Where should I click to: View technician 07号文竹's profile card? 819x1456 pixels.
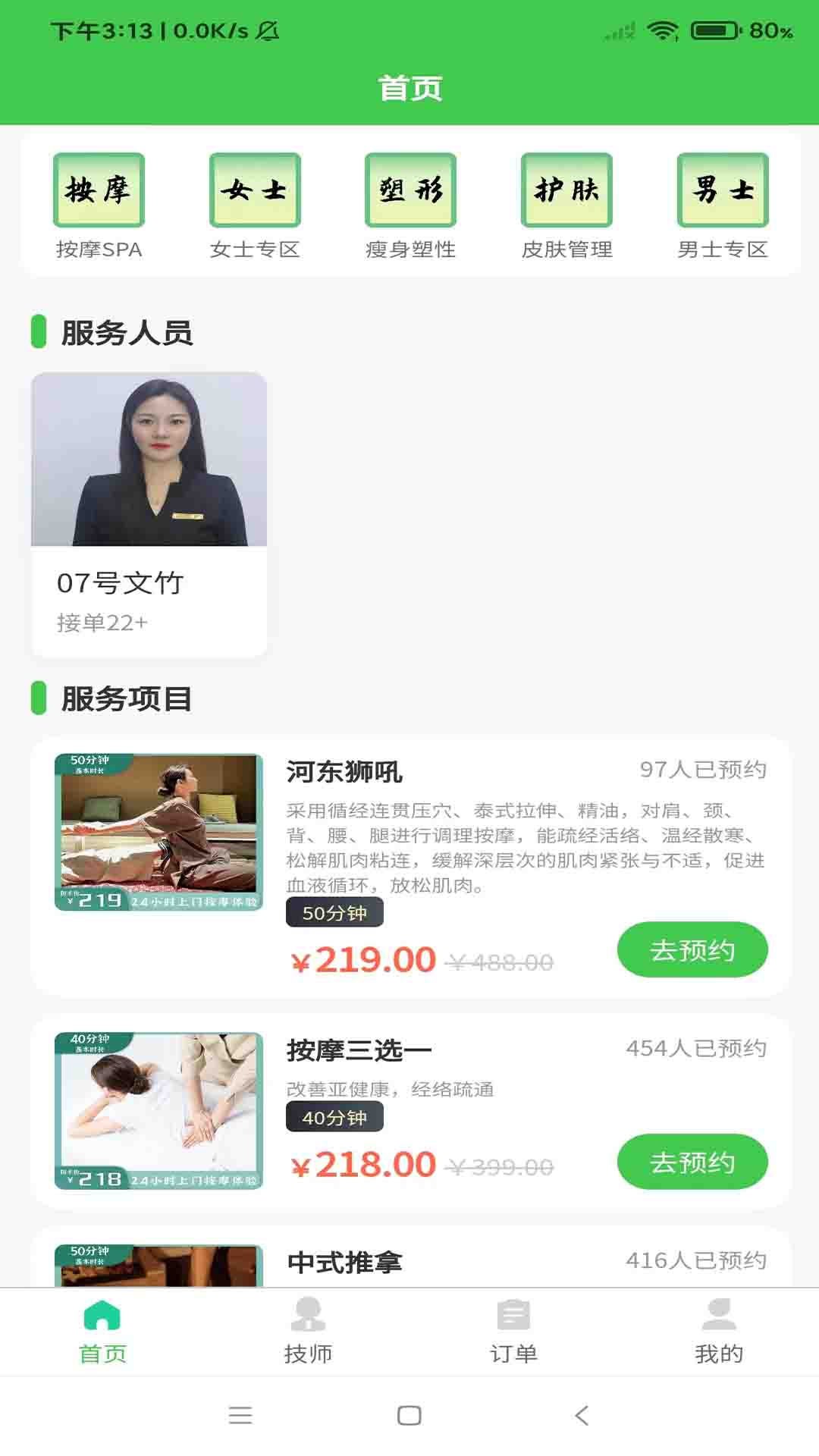[x=149, y=513]
